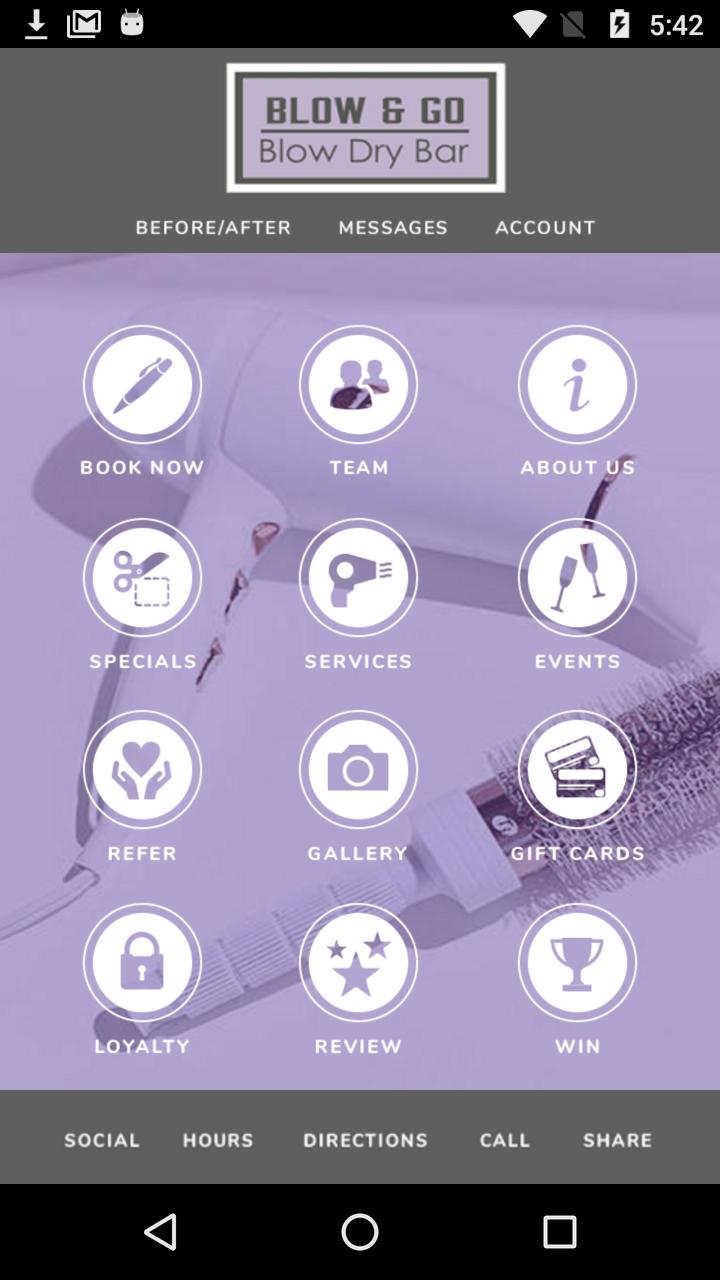Check opening Hours

[x=217, y=1140]
